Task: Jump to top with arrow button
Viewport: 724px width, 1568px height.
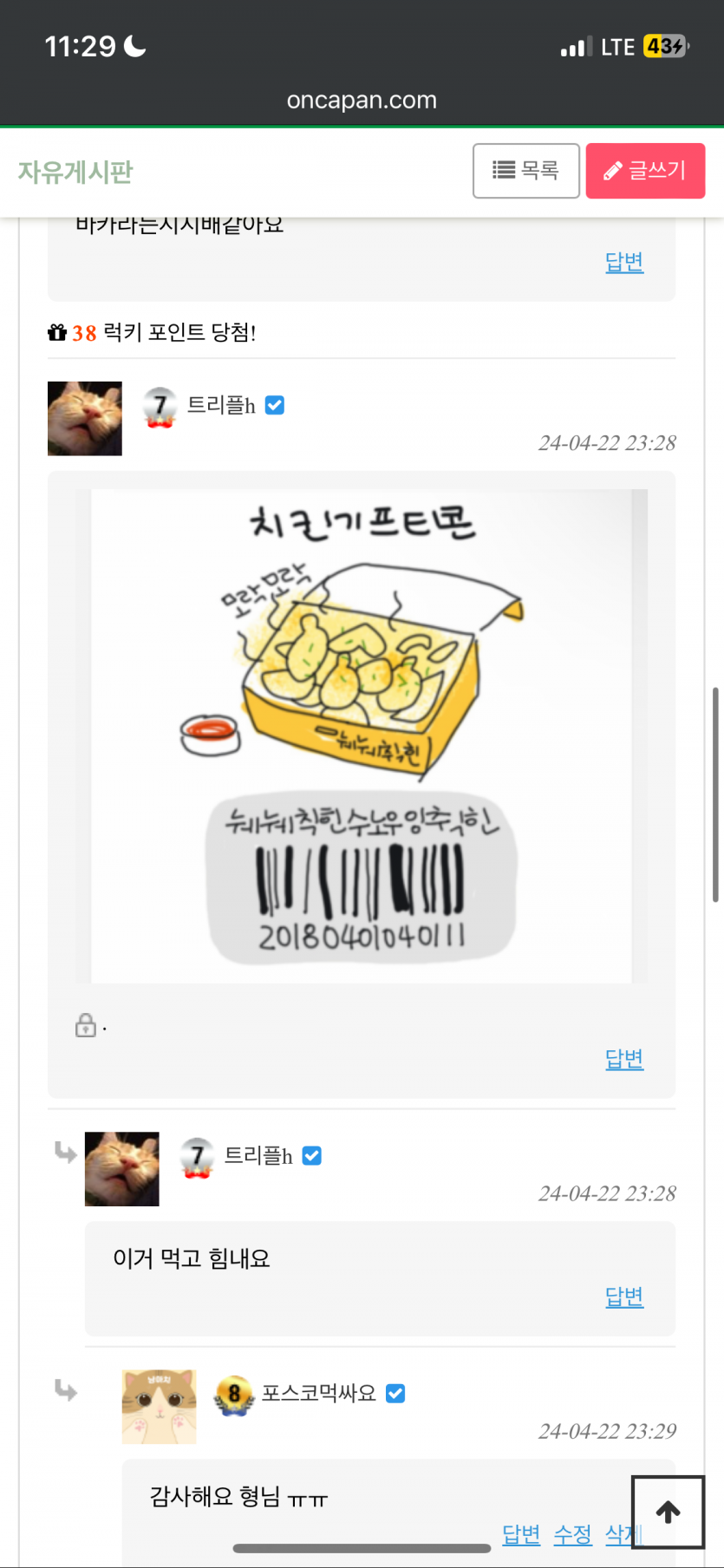Action: (x=668, y=1512)
